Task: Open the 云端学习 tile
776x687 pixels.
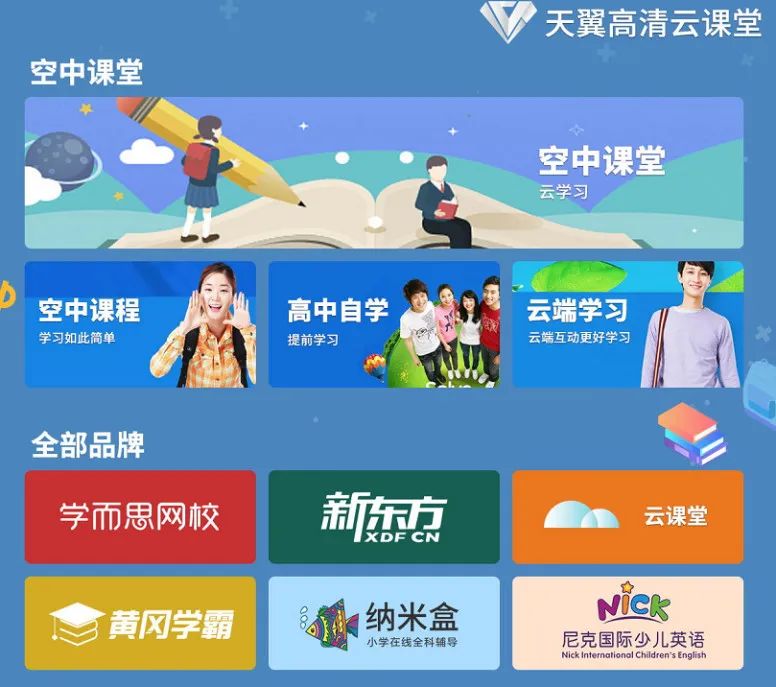Action: (627, 324)
